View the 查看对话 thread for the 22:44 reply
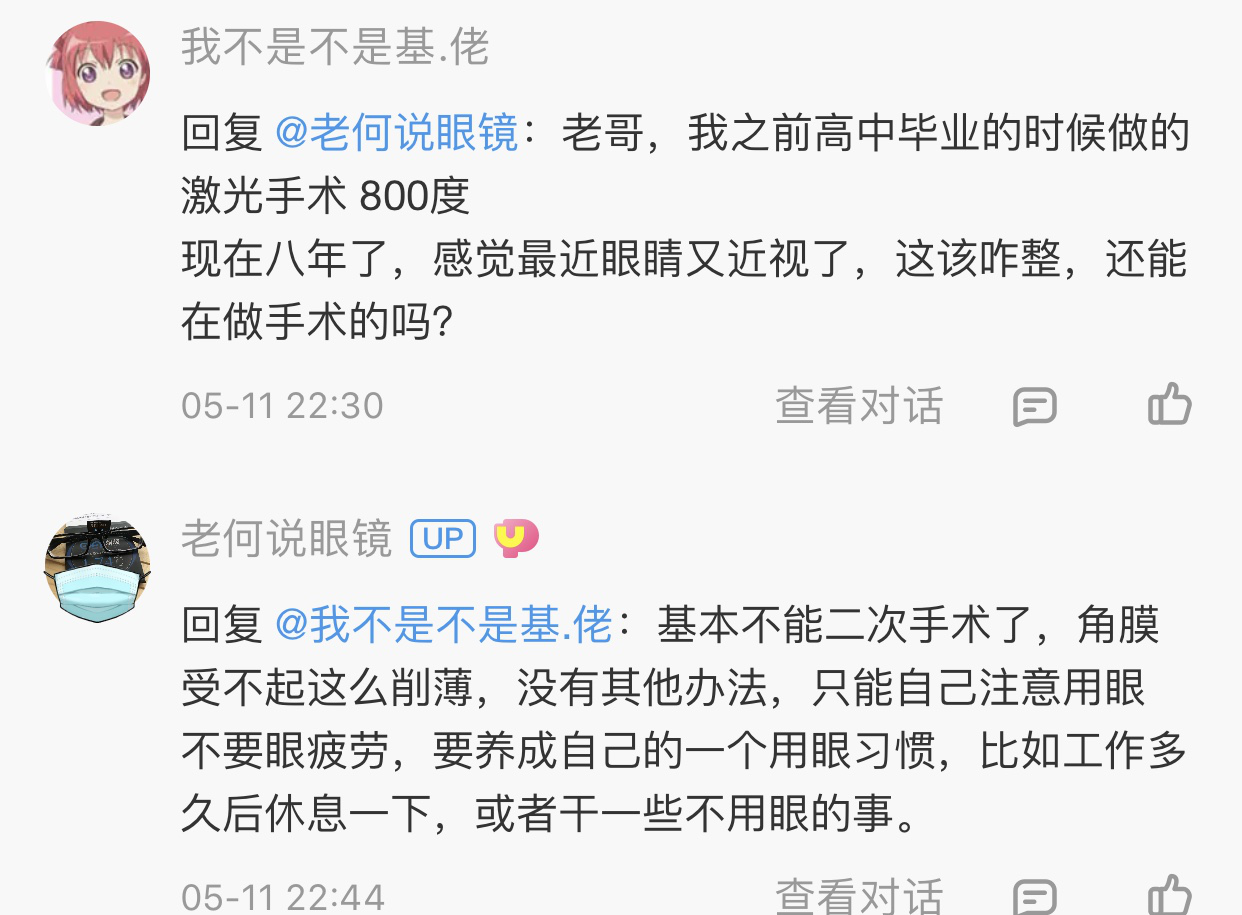 859,896
